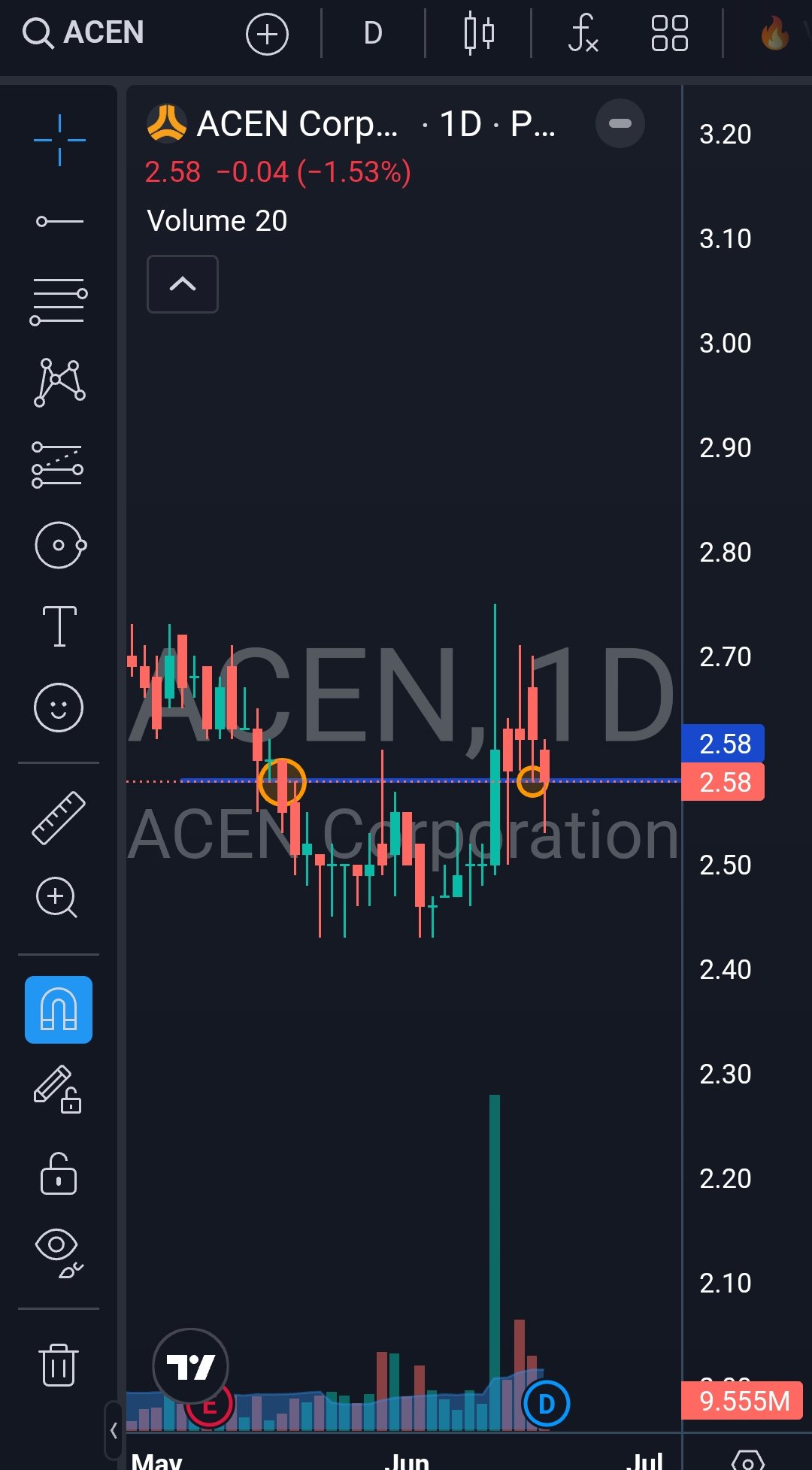Pick the ruler measure tool
The width and height of the screenshot is (812, 1470).
coord(59,817)
